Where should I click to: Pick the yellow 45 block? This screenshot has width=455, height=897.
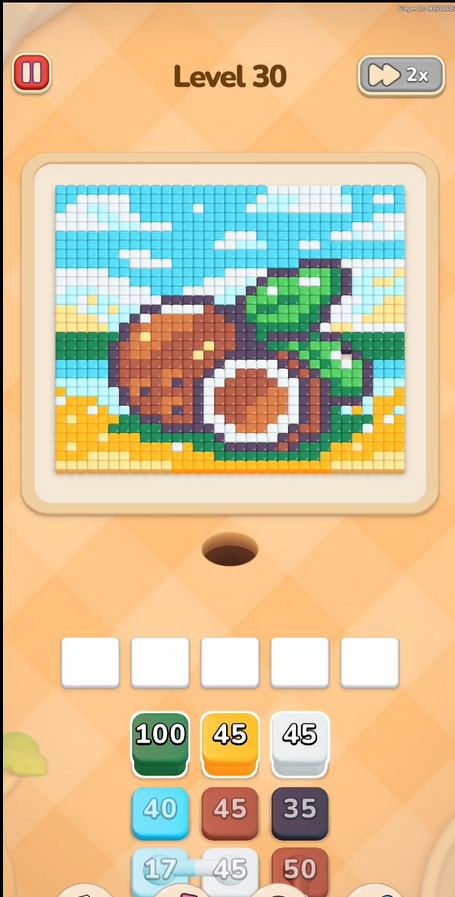coord(230,744)
